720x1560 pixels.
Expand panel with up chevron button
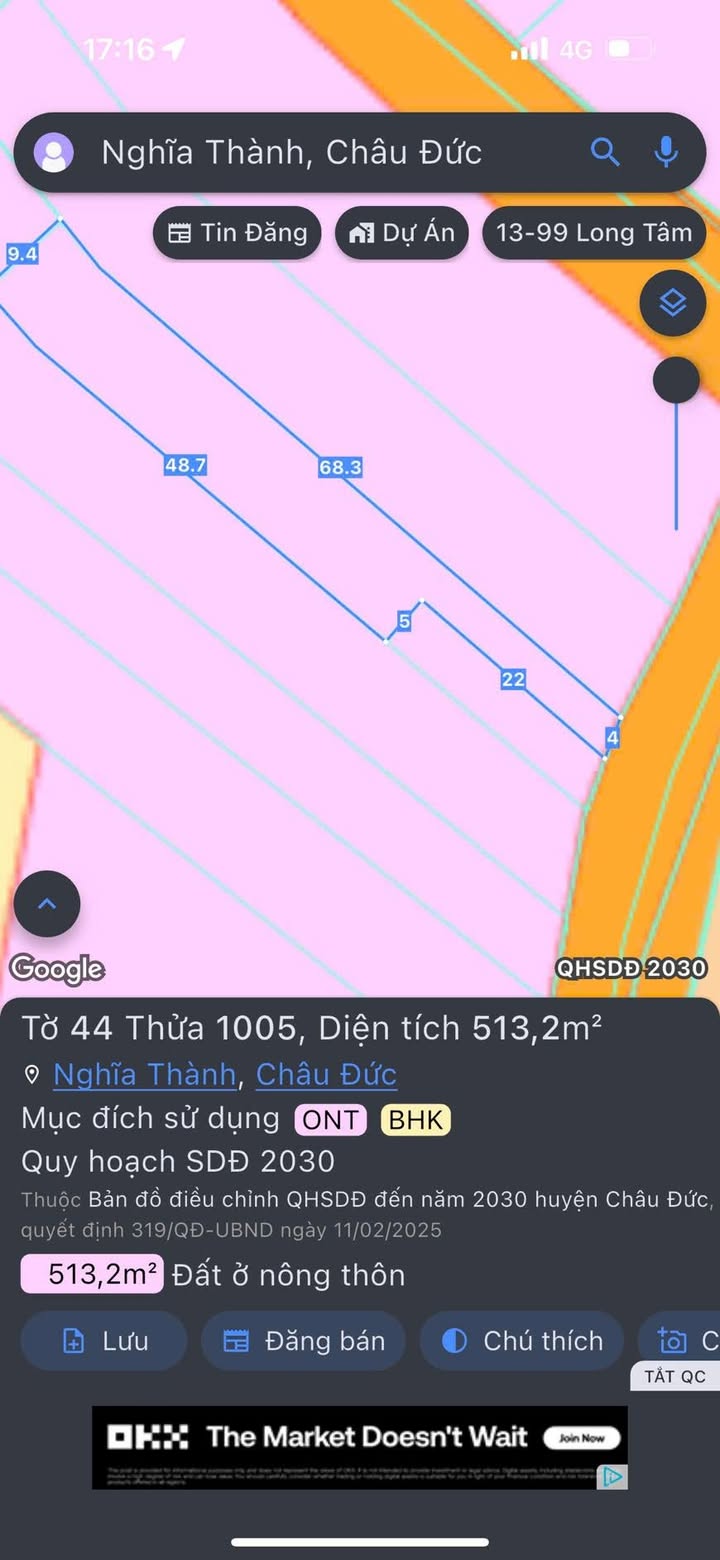tap(46, 904)
